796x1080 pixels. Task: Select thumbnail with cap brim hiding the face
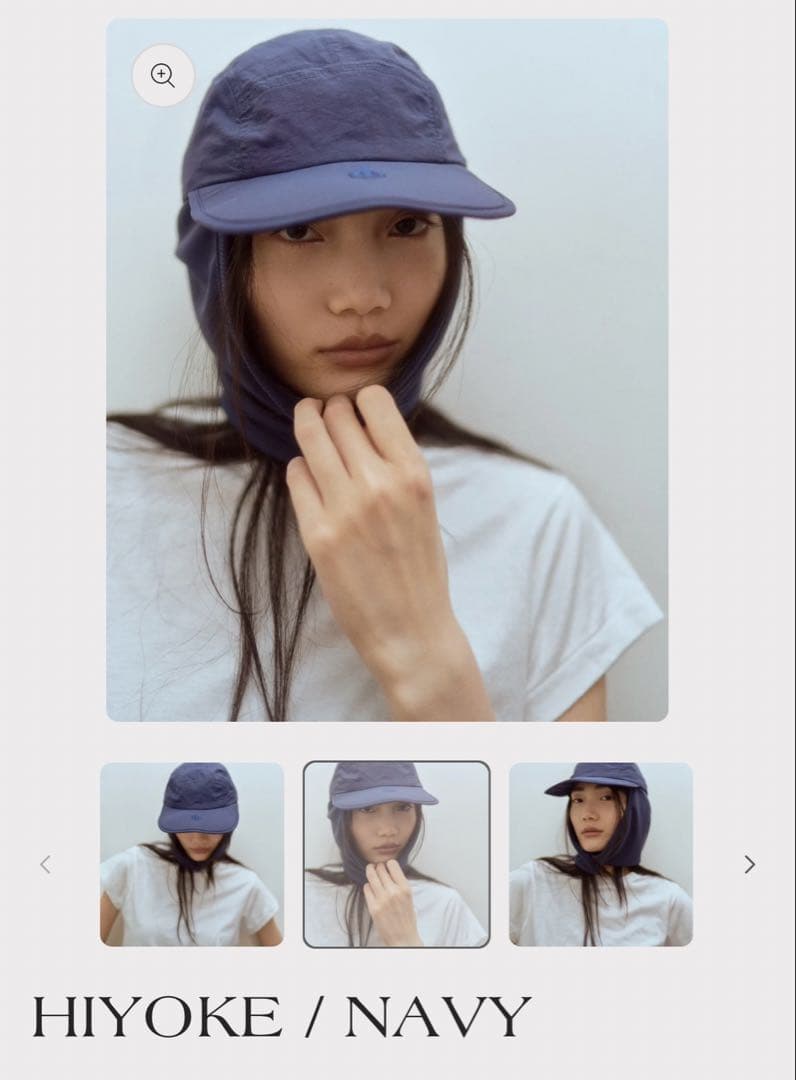point(192,854)
